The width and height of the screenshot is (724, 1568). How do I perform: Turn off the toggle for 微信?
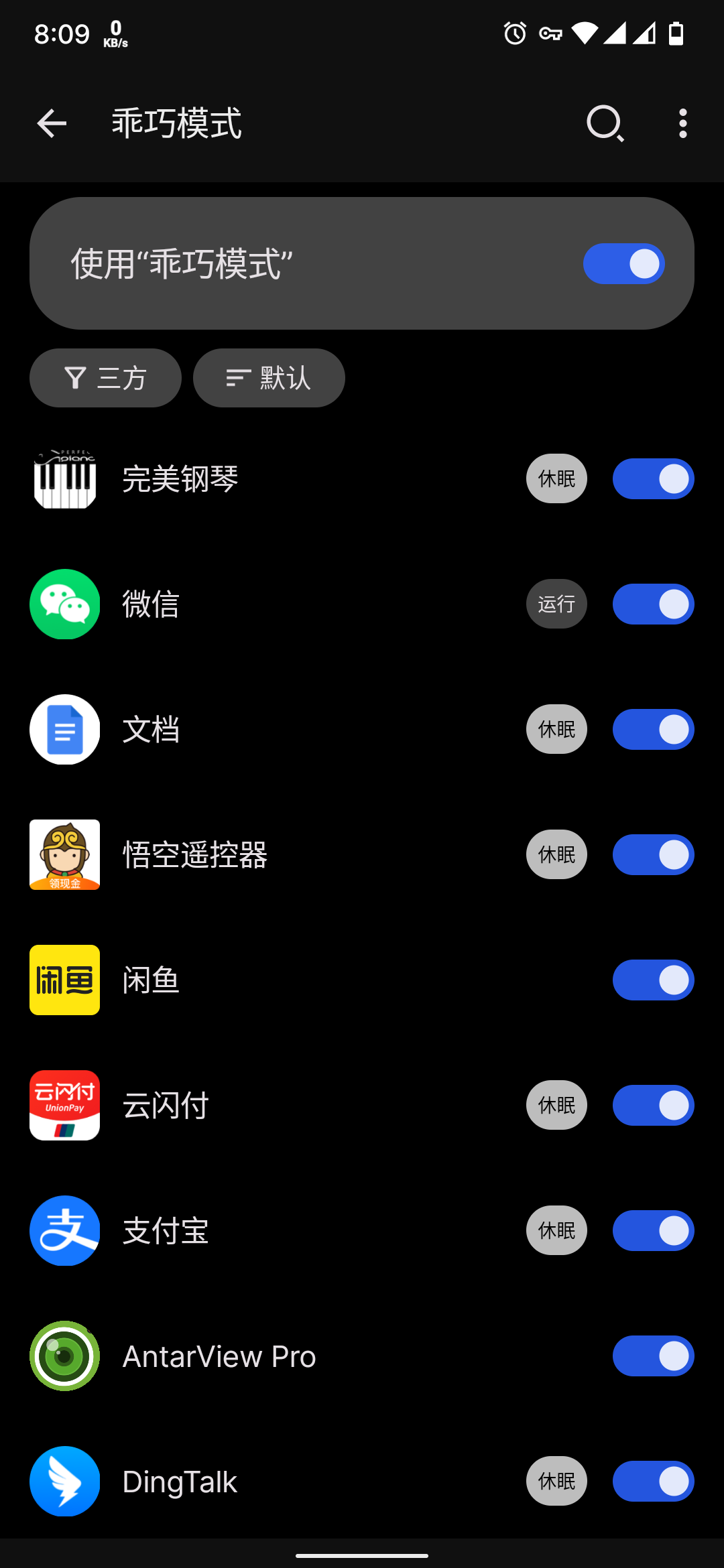click(x=652, y=604)
